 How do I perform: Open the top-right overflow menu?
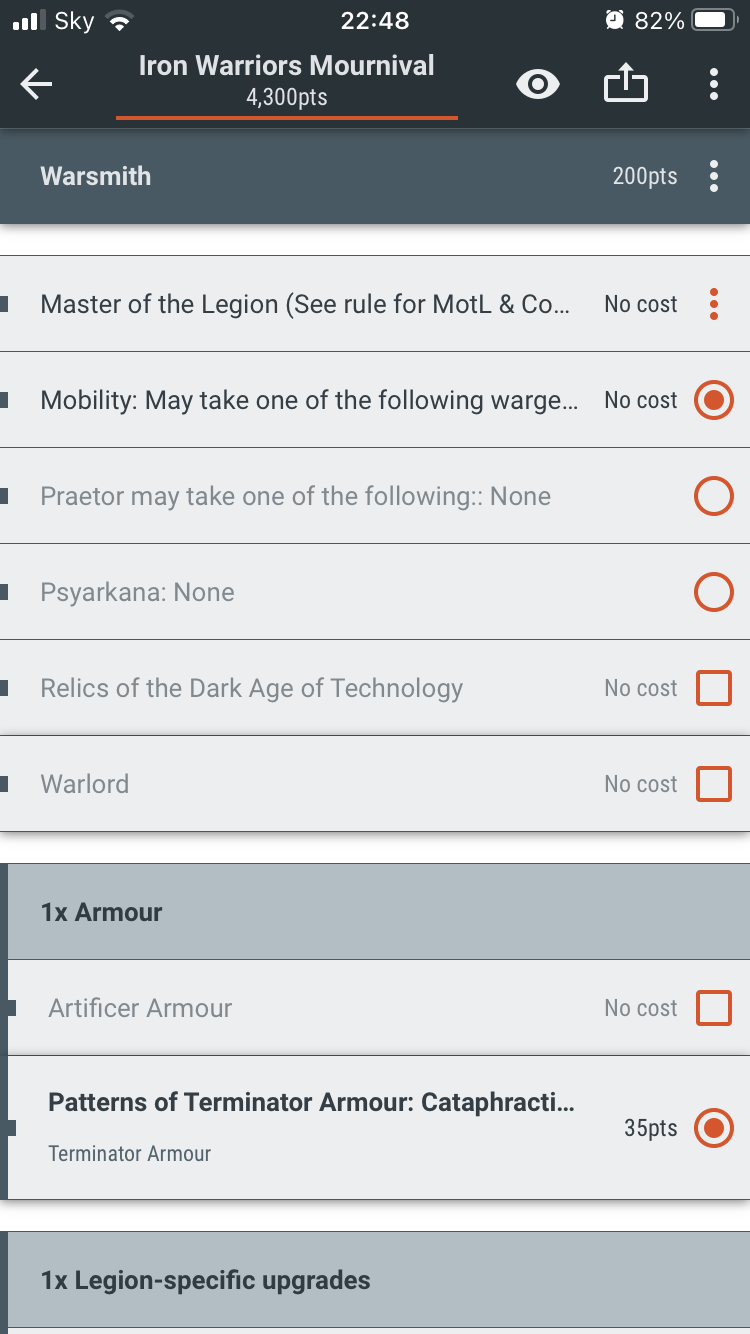714,84
